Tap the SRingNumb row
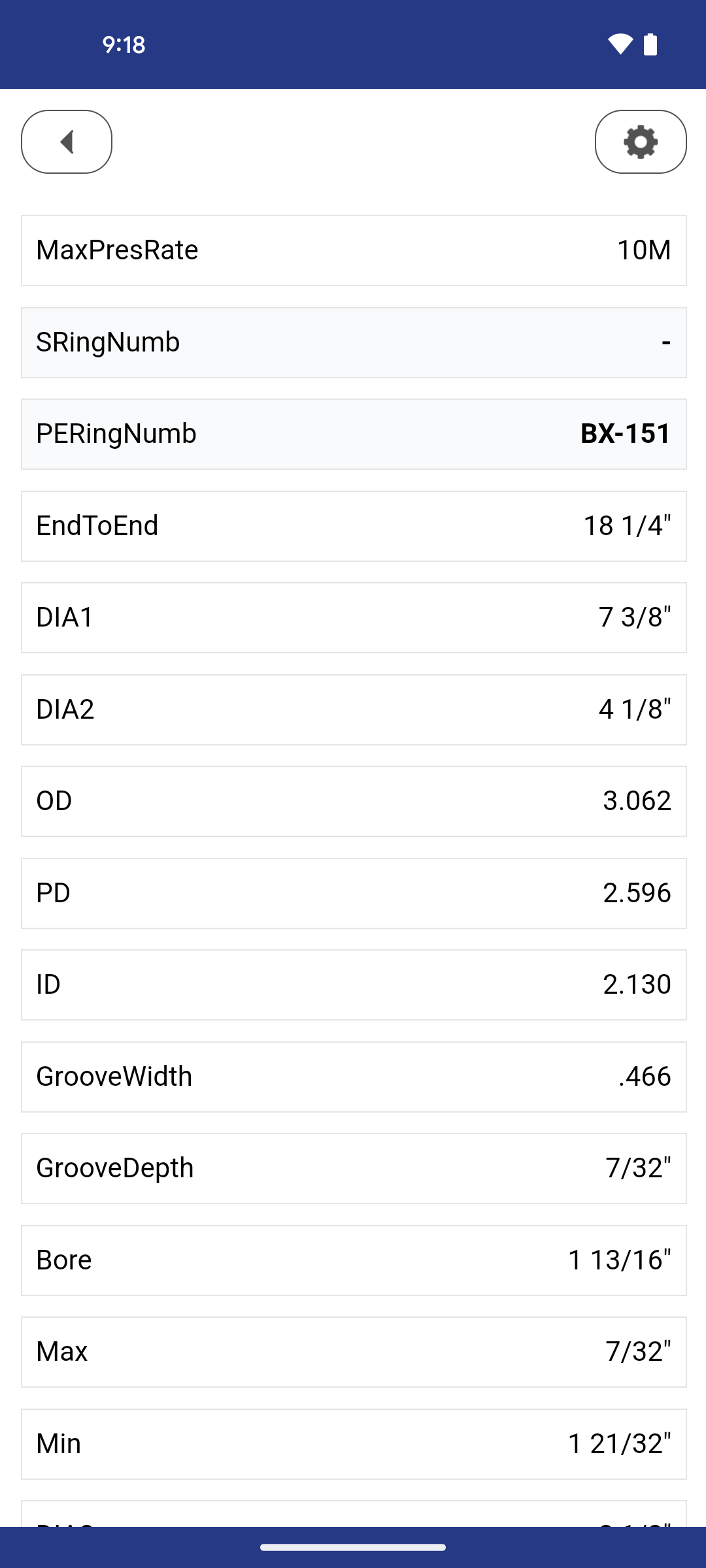The image size is (706, 1568). 354,342
